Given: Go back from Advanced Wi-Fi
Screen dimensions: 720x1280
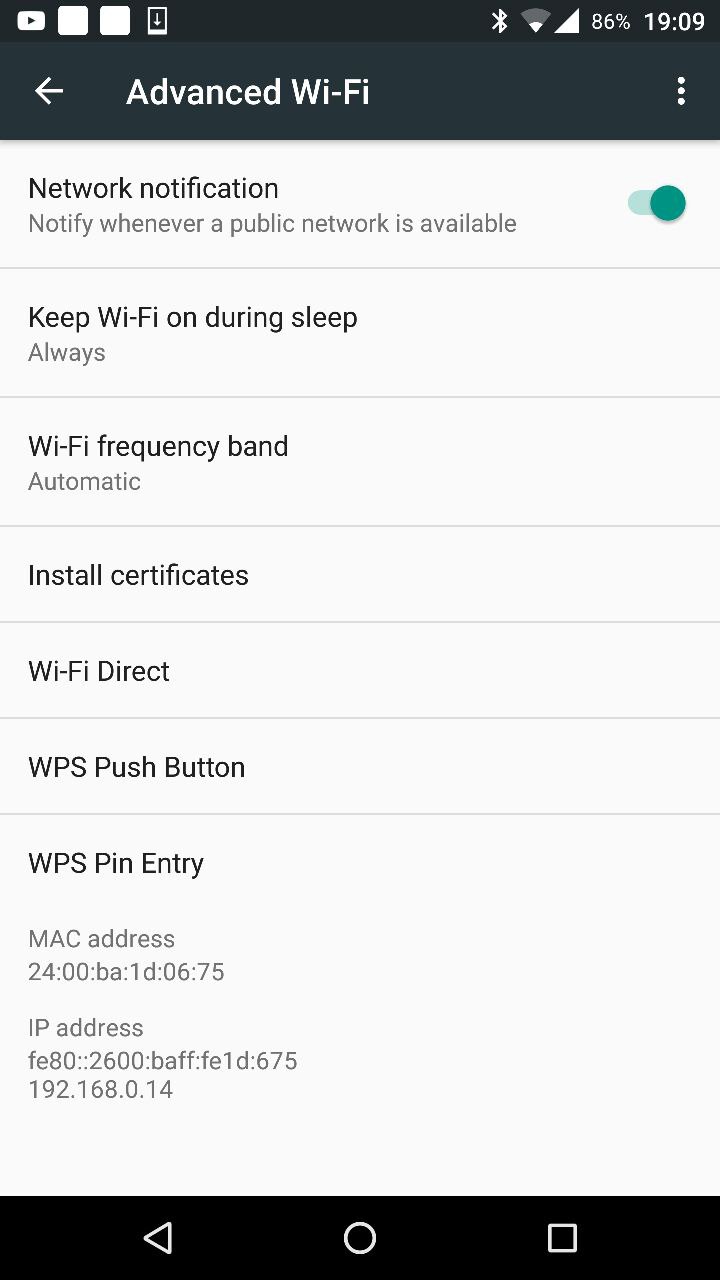Looking at the screenshot, I should click(x=49, y=91).
